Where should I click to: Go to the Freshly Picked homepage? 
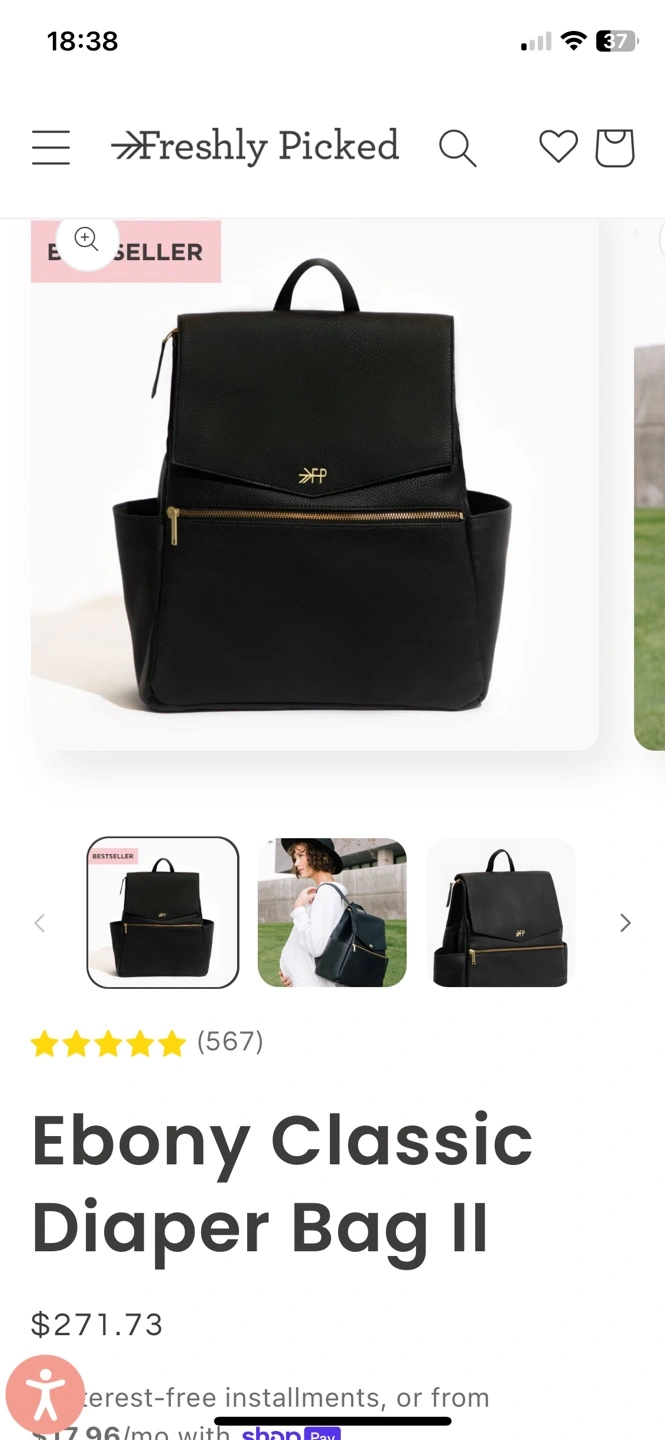click(256, 147)
